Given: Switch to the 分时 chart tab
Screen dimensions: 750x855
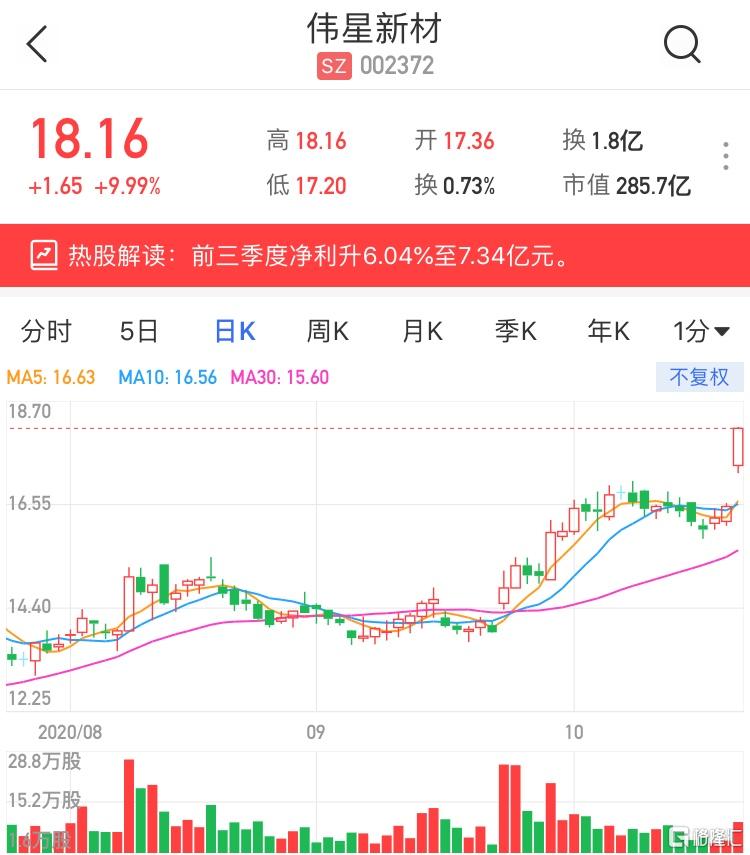Looking at the screenshot, I should click(x=46, y=331).
